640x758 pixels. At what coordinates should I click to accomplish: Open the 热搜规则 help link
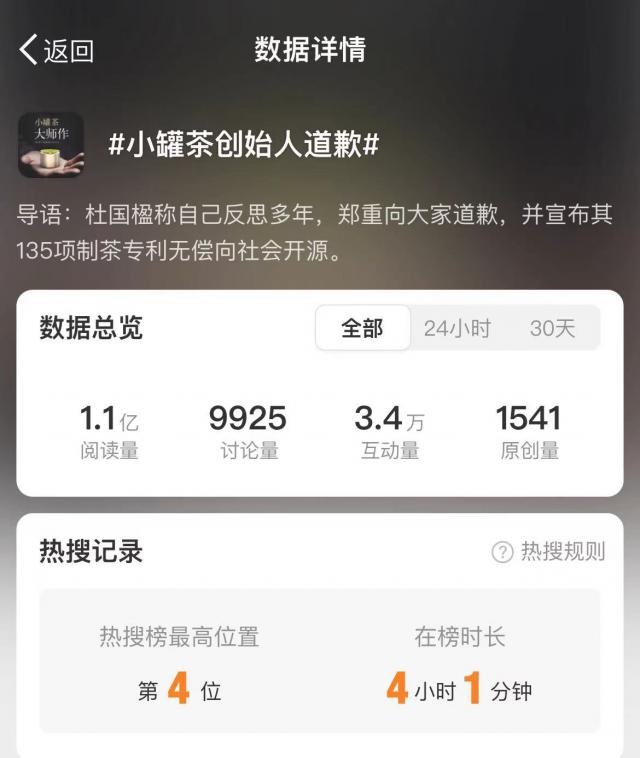click(x=549, y=552)
